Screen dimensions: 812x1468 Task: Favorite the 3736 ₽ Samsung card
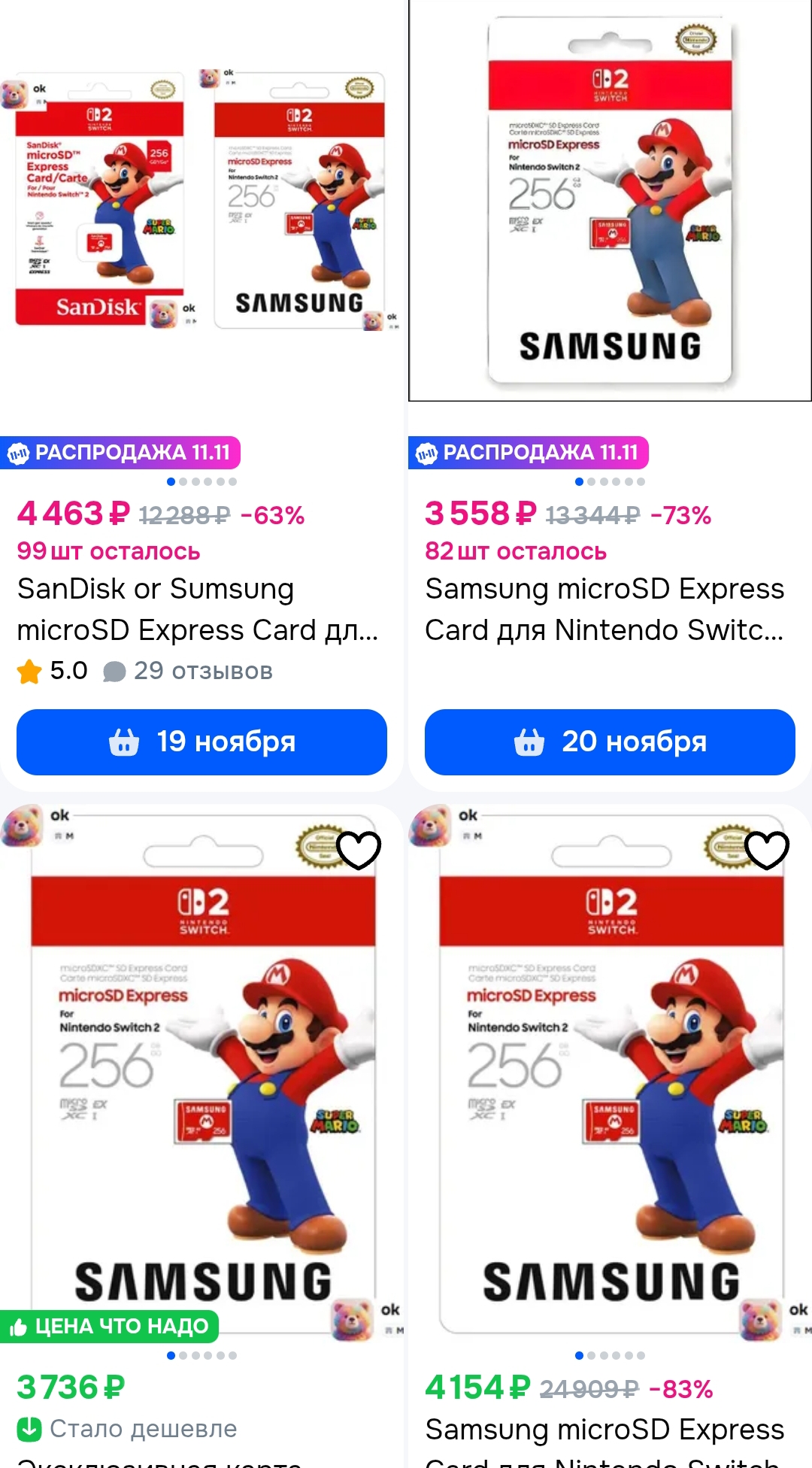point(359,850)
